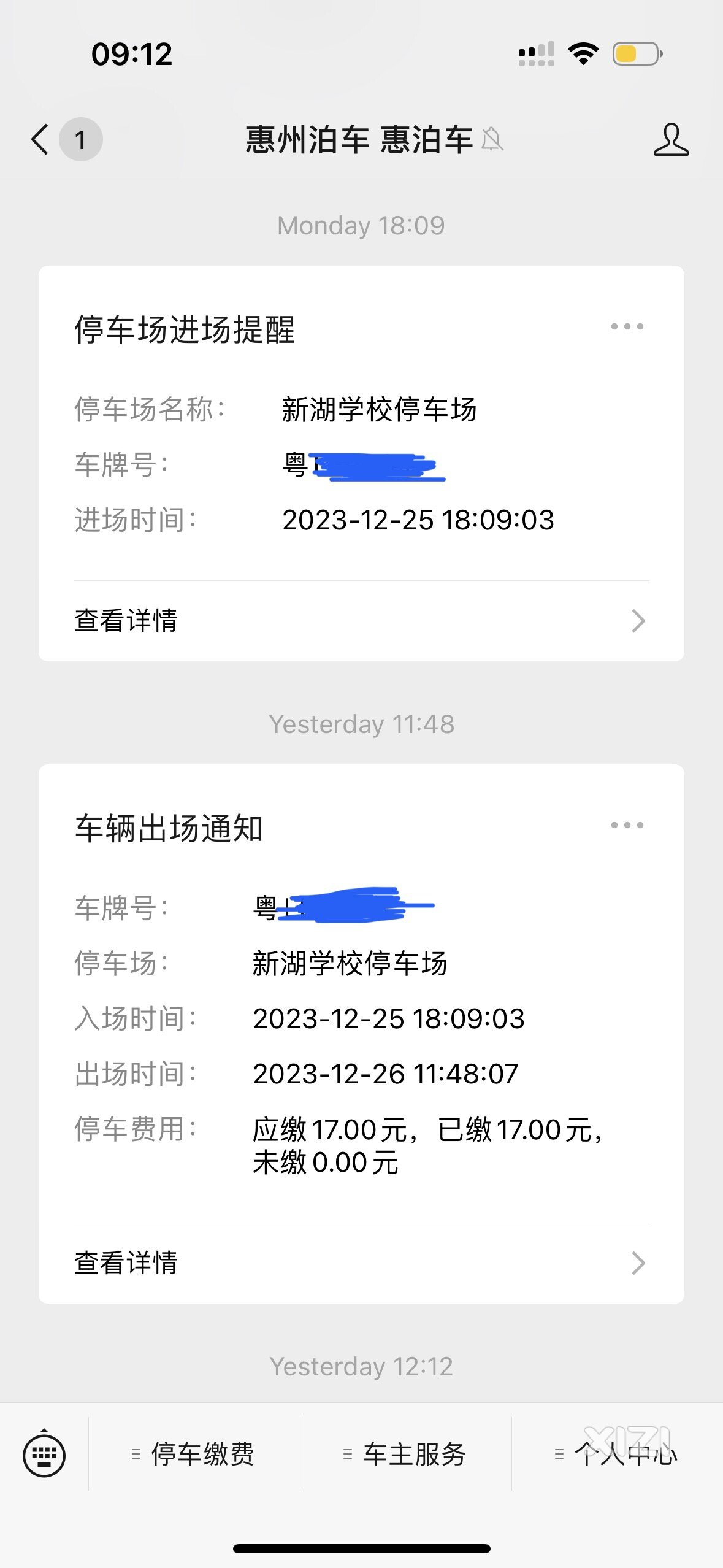Open more options on 车辆出场通知 card
723x1568 pixels.
[x=627, y=825]
